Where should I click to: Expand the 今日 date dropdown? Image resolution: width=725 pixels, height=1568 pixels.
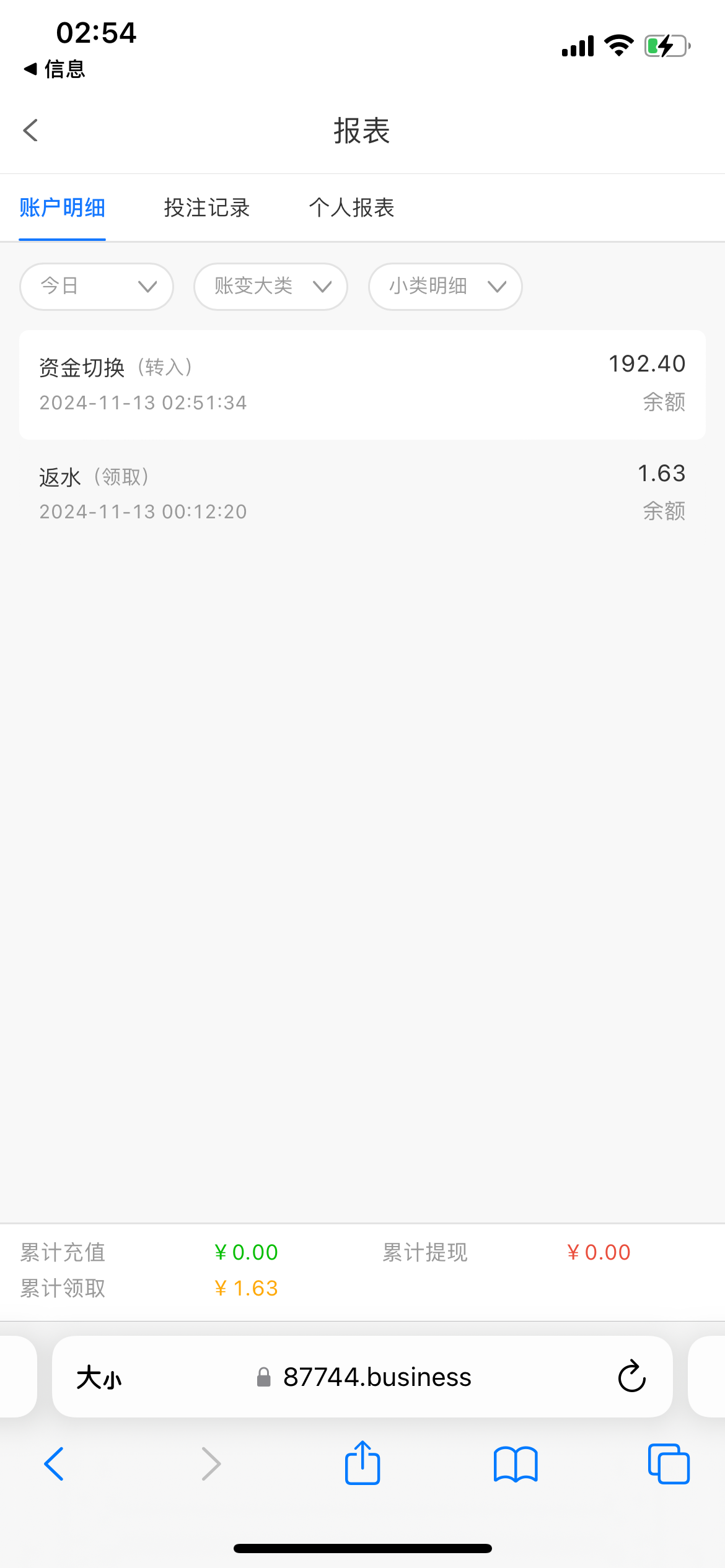tap(97, 287)
